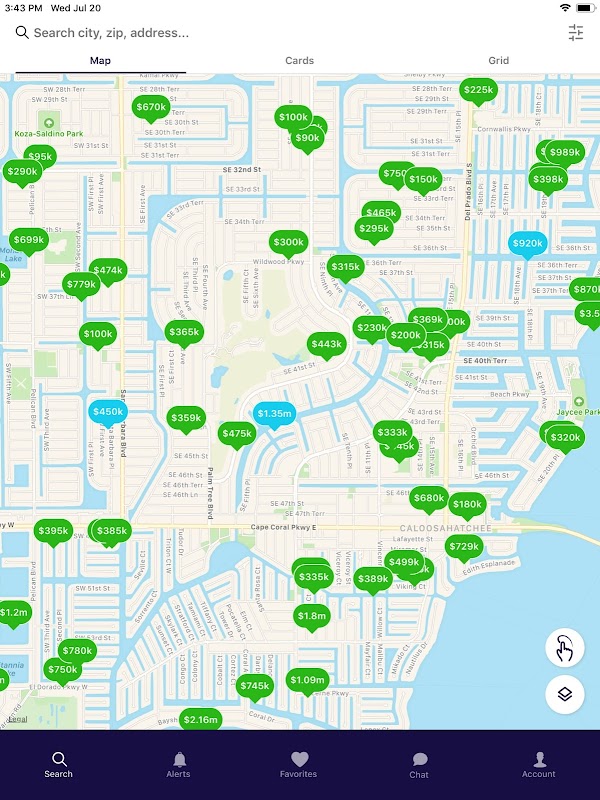This screenshot has width=600, height=800.
Task: Open the $729k listing pin
Action: coord(464,546)
